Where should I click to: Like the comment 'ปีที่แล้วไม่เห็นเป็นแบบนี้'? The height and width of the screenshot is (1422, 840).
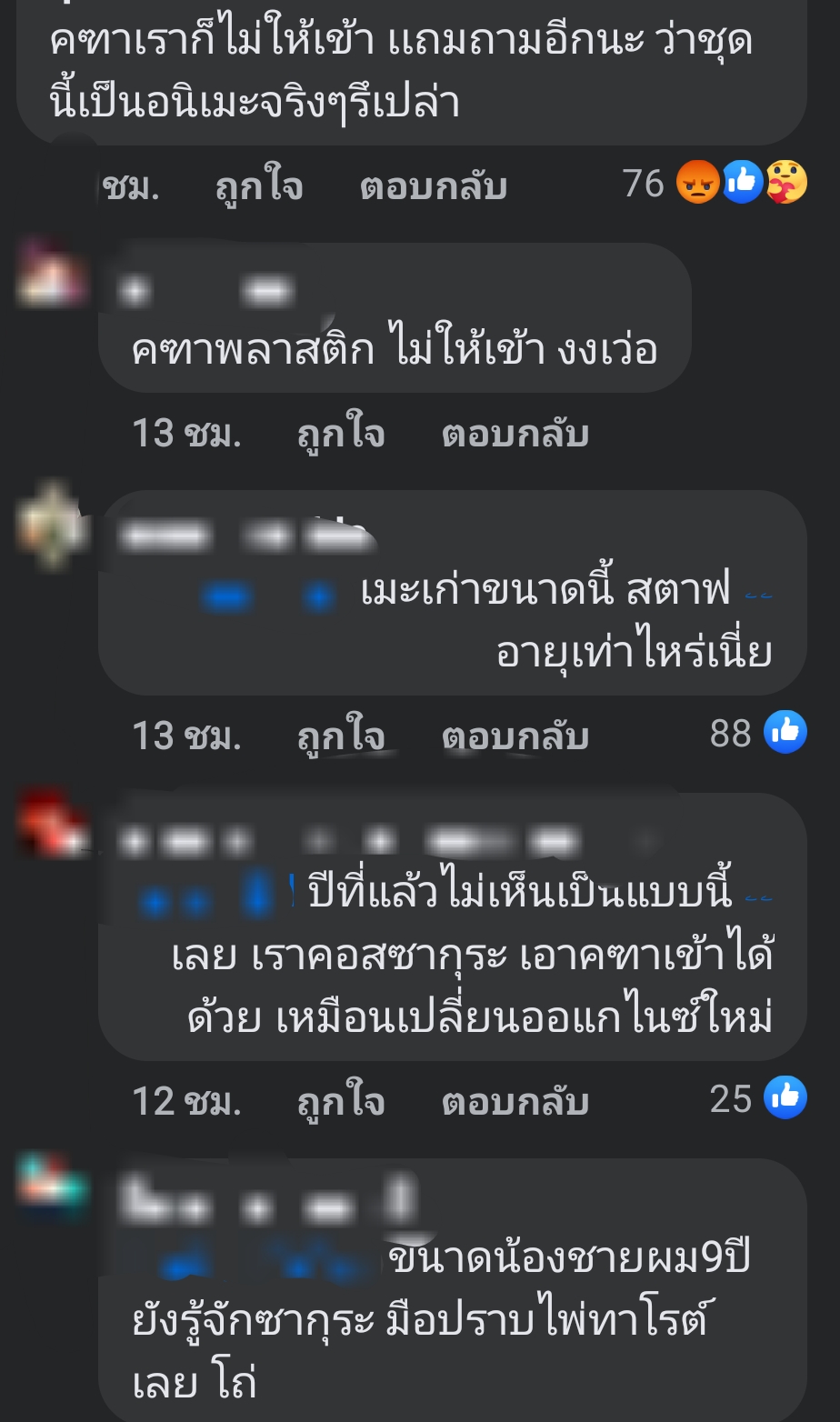[x=340, y=1101]
